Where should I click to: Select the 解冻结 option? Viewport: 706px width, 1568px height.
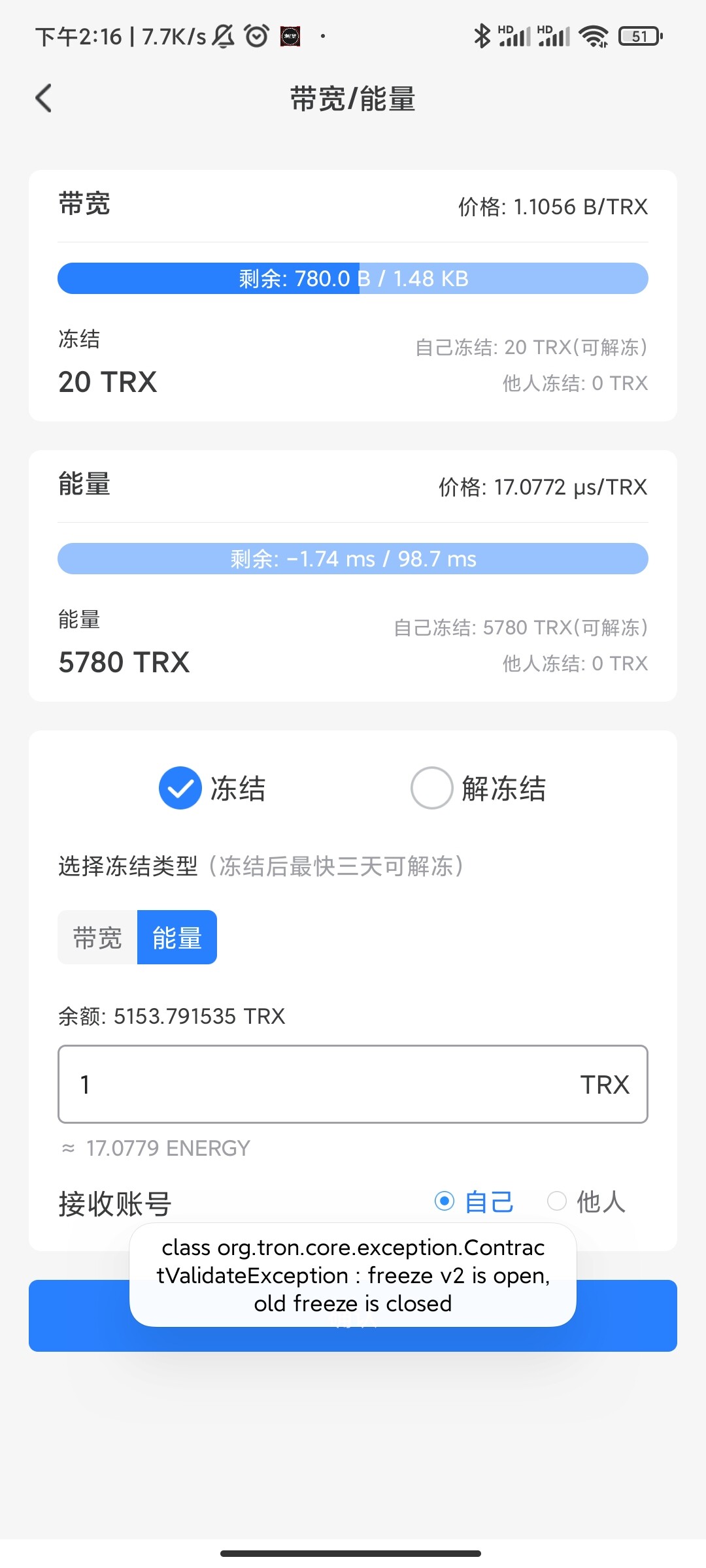point(432,788)
